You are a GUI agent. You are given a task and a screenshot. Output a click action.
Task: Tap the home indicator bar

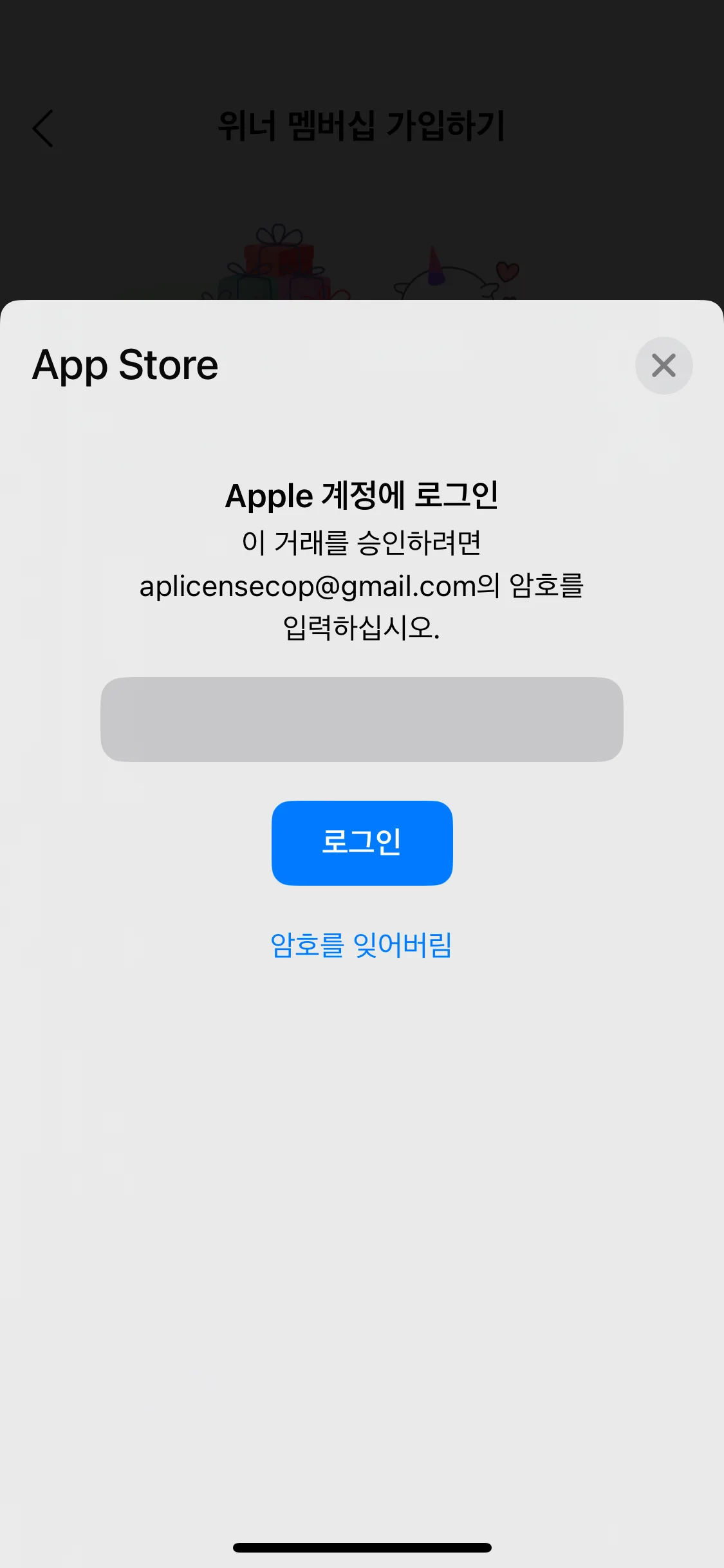(x=362, y=1547)
